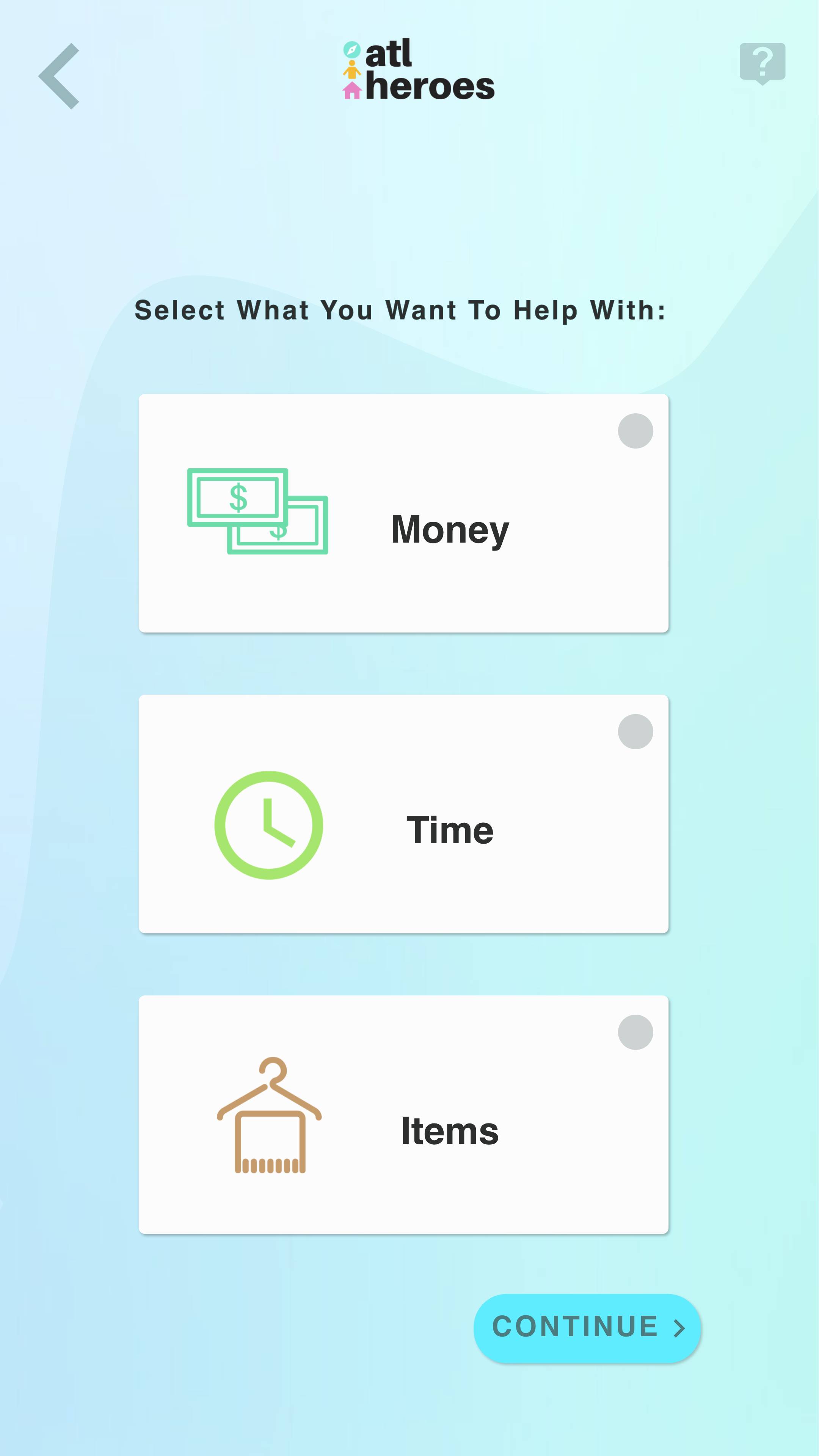Tap the Continue button

[587, 1328]
